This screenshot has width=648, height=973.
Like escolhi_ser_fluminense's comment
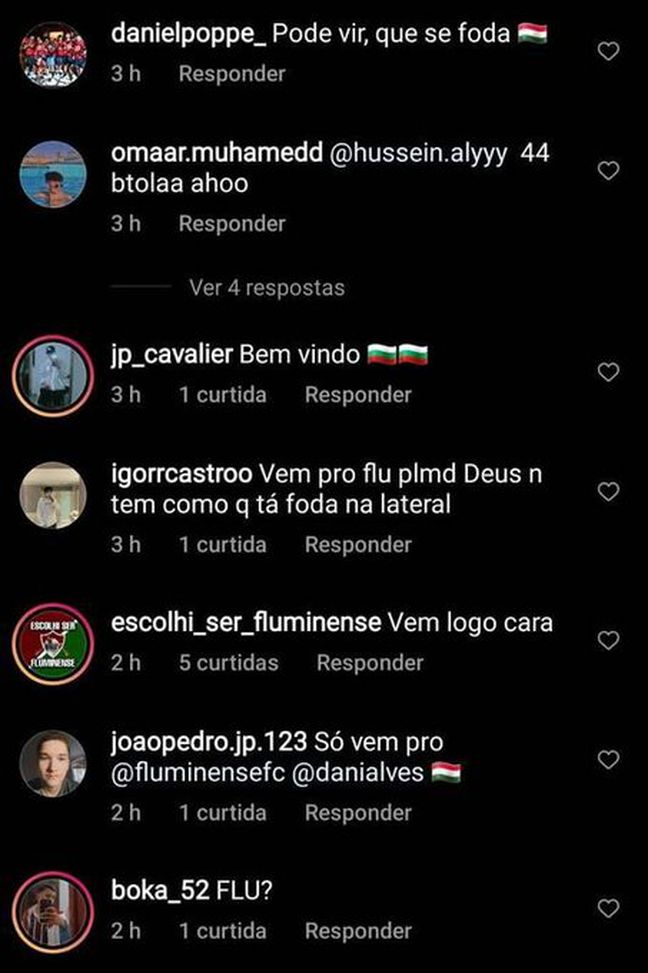click(609, 640)
